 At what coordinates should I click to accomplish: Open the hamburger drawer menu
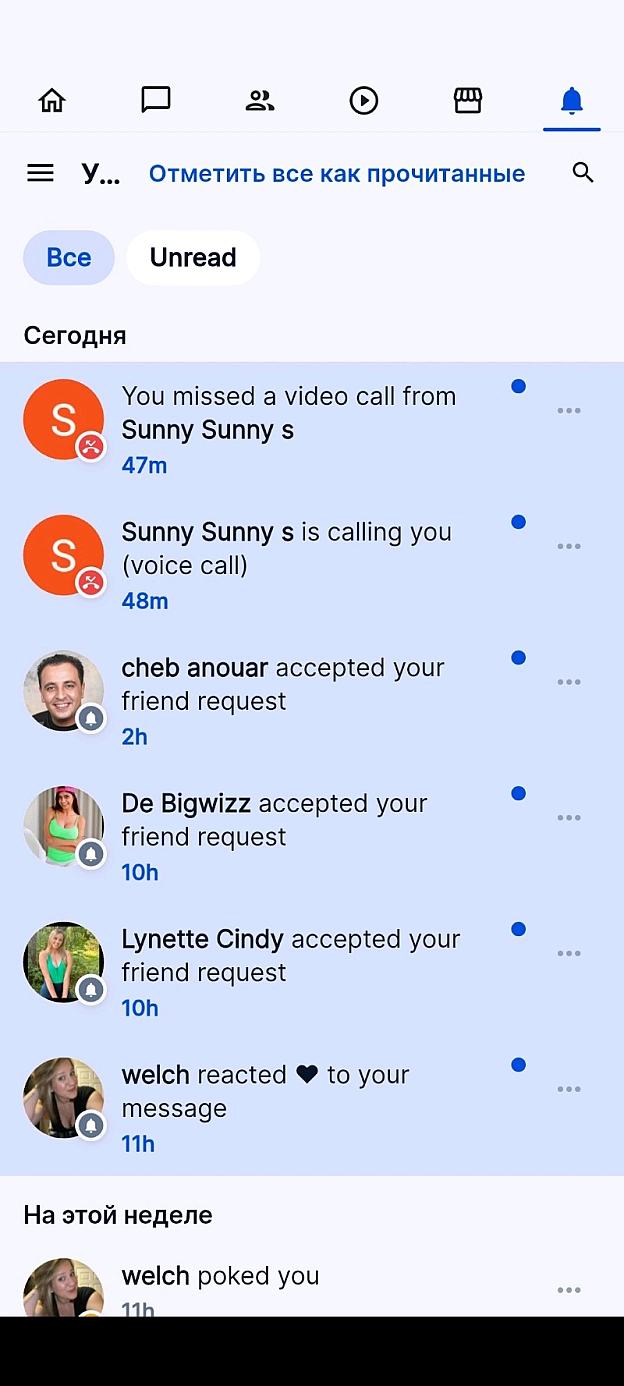[x=40, y=173]
